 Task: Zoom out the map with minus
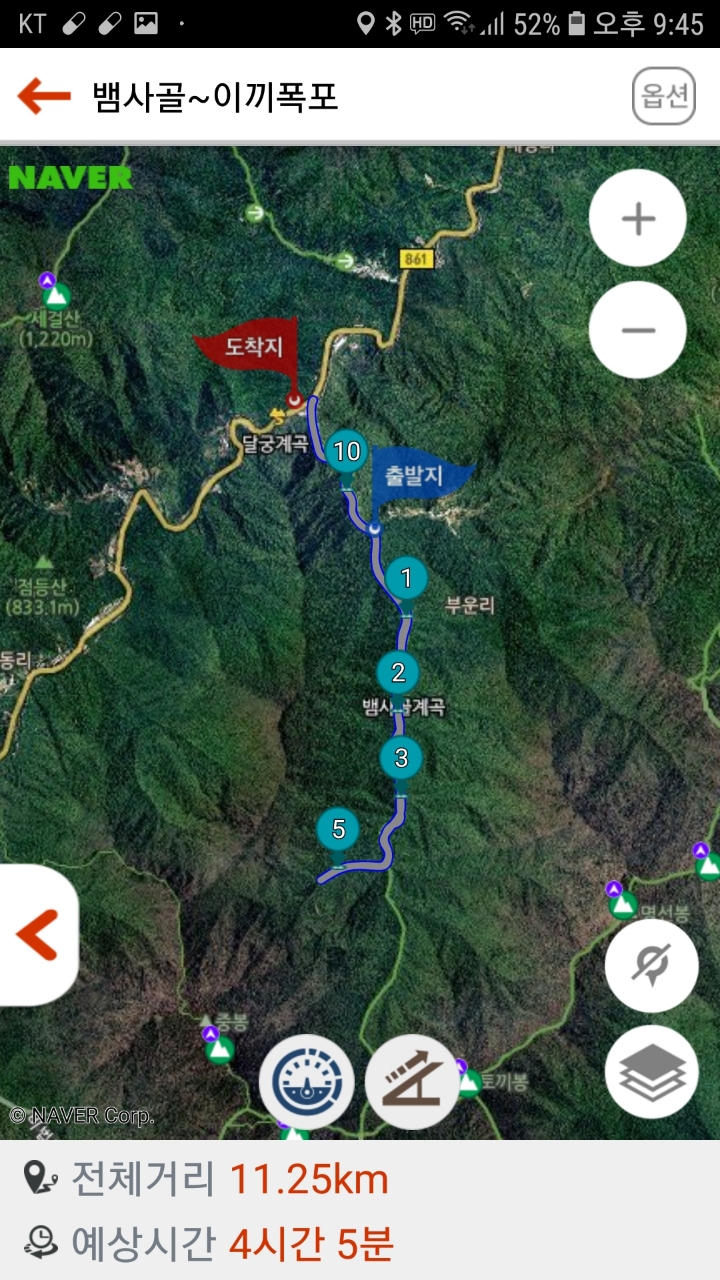pyautogui.click(x=638, y=330)
